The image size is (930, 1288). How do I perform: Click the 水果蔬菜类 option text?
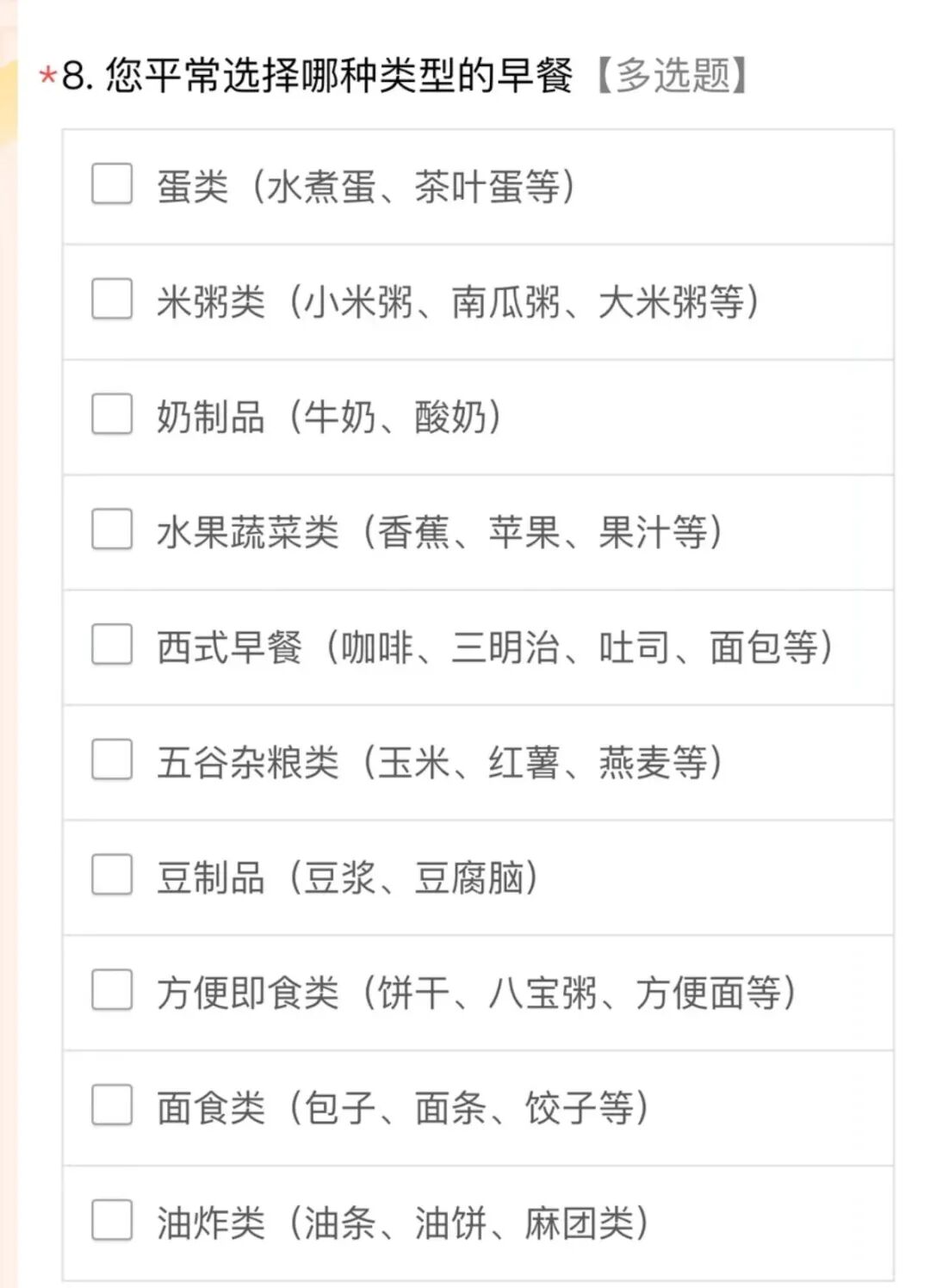tap(439, 532)
